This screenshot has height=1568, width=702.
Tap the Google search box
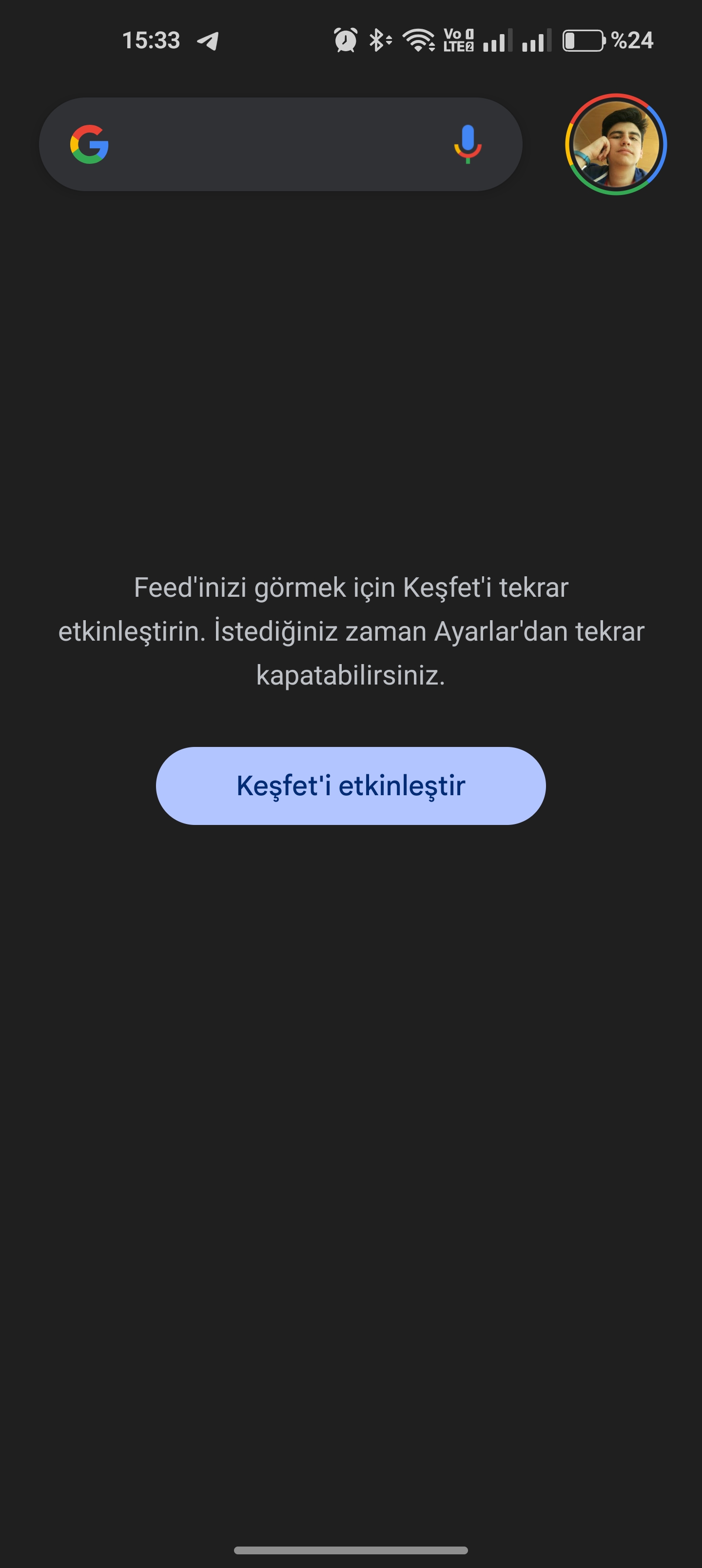(274, 145)
